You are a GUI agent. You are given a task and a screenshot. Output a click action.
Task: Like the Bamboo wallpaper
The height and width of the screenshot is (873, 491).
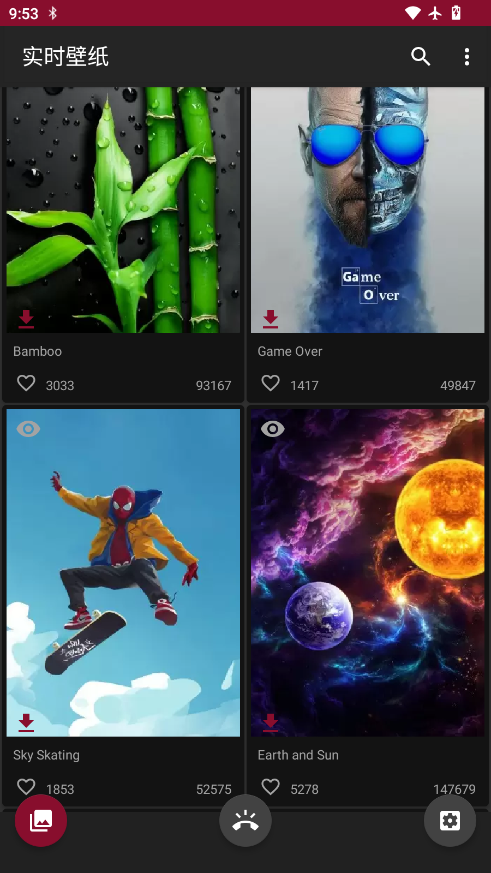[26, 383]
